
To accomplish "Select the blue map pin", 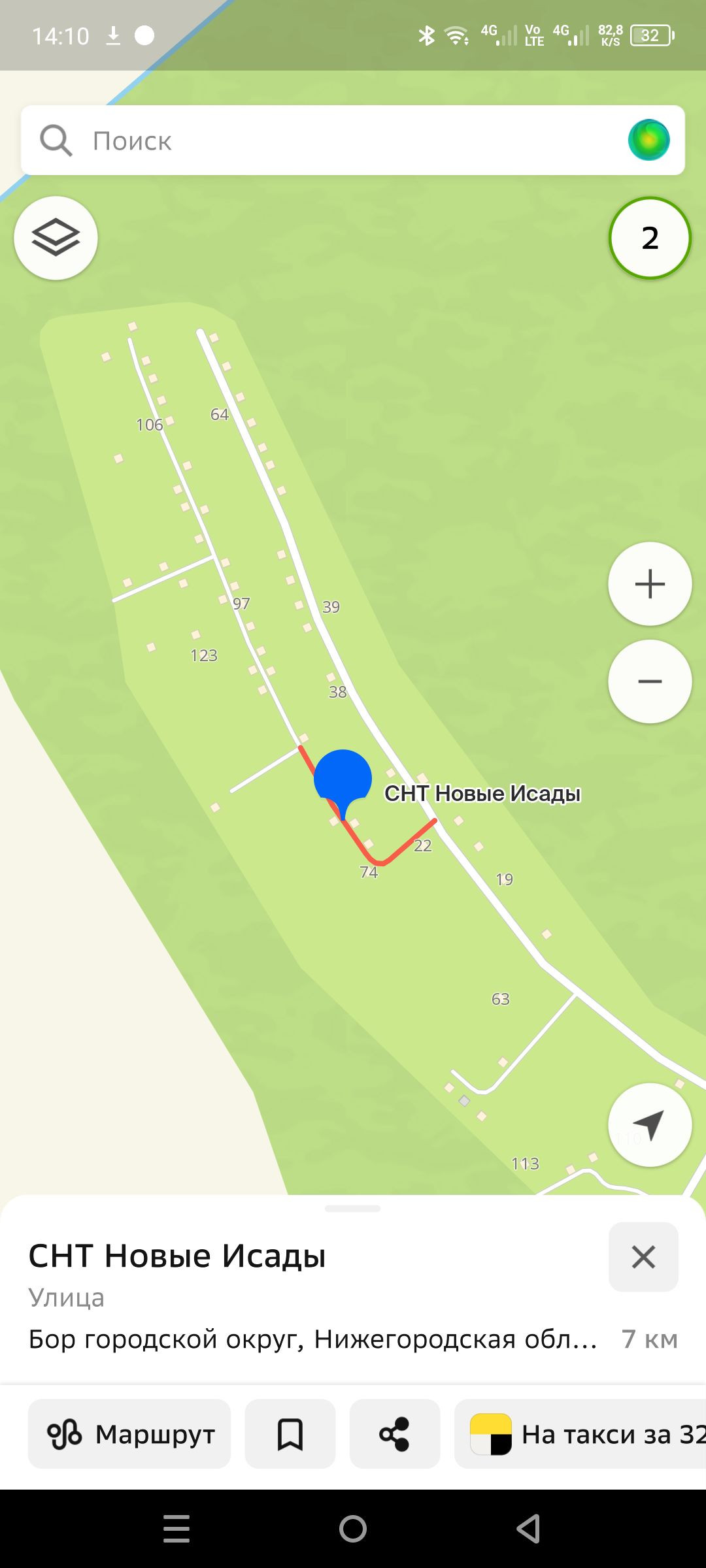I will [343, 779].
